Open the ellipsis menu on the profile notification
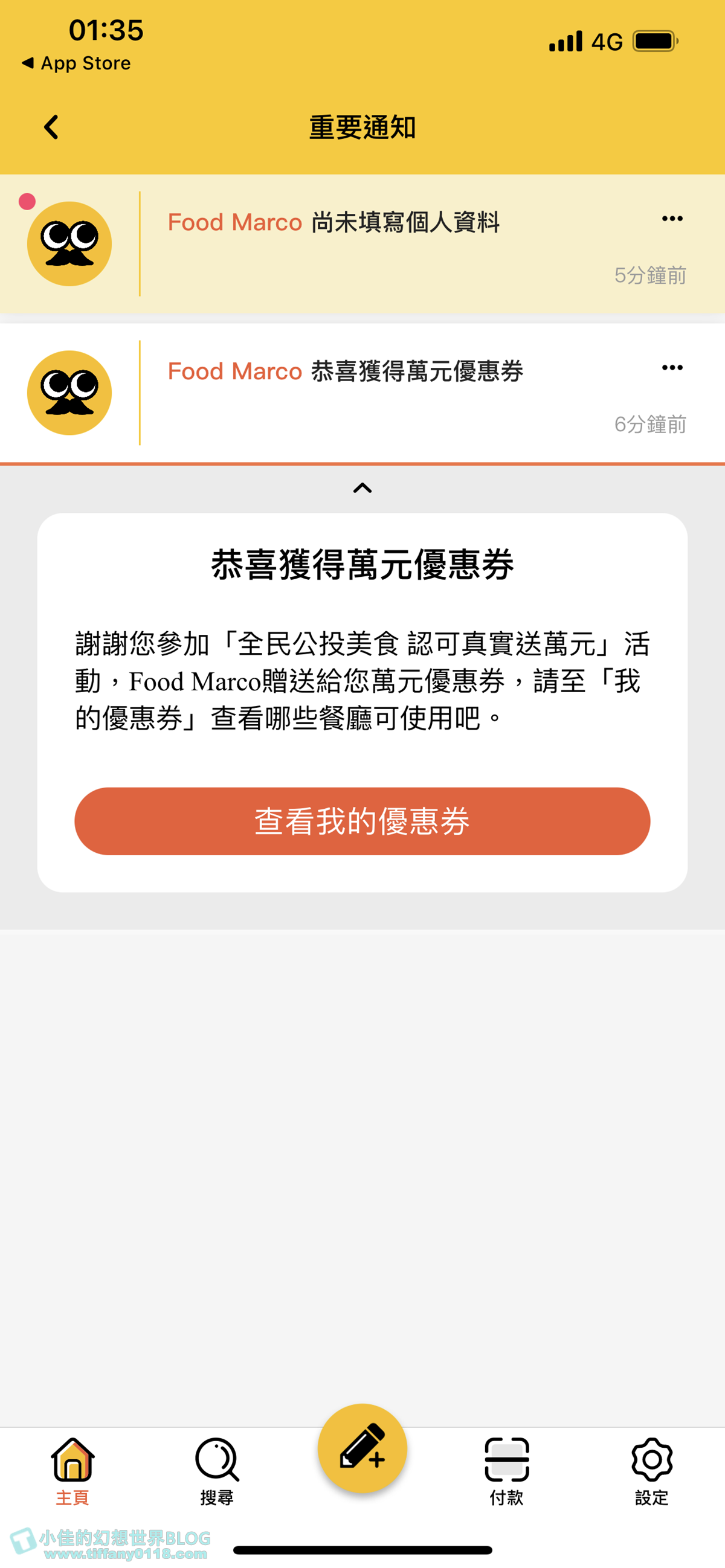725x1568 pixels. (x=671, y=217)
